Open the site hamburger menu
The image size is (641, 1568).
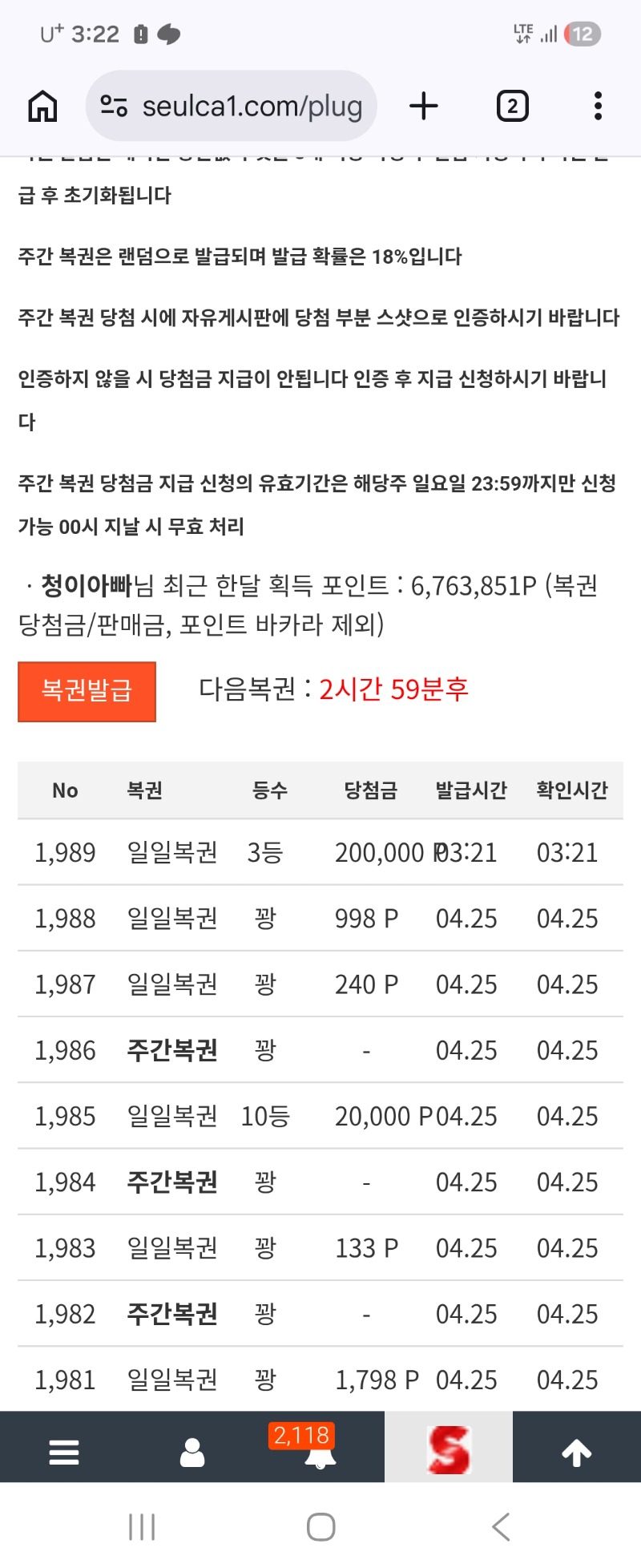point(64,1452)
